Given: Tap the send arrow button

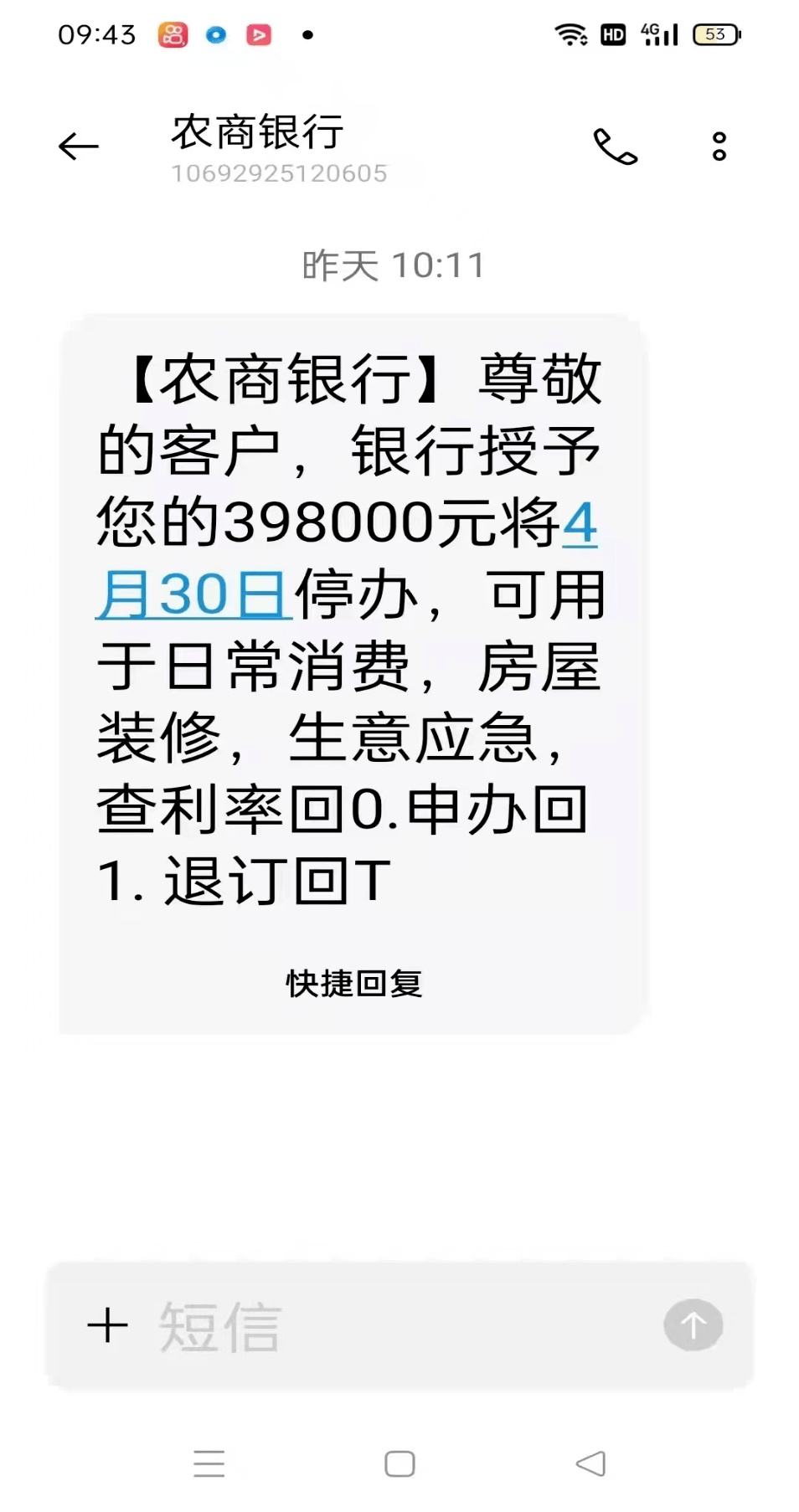Looking at the screenshot, I should [x=693, y=1325].
